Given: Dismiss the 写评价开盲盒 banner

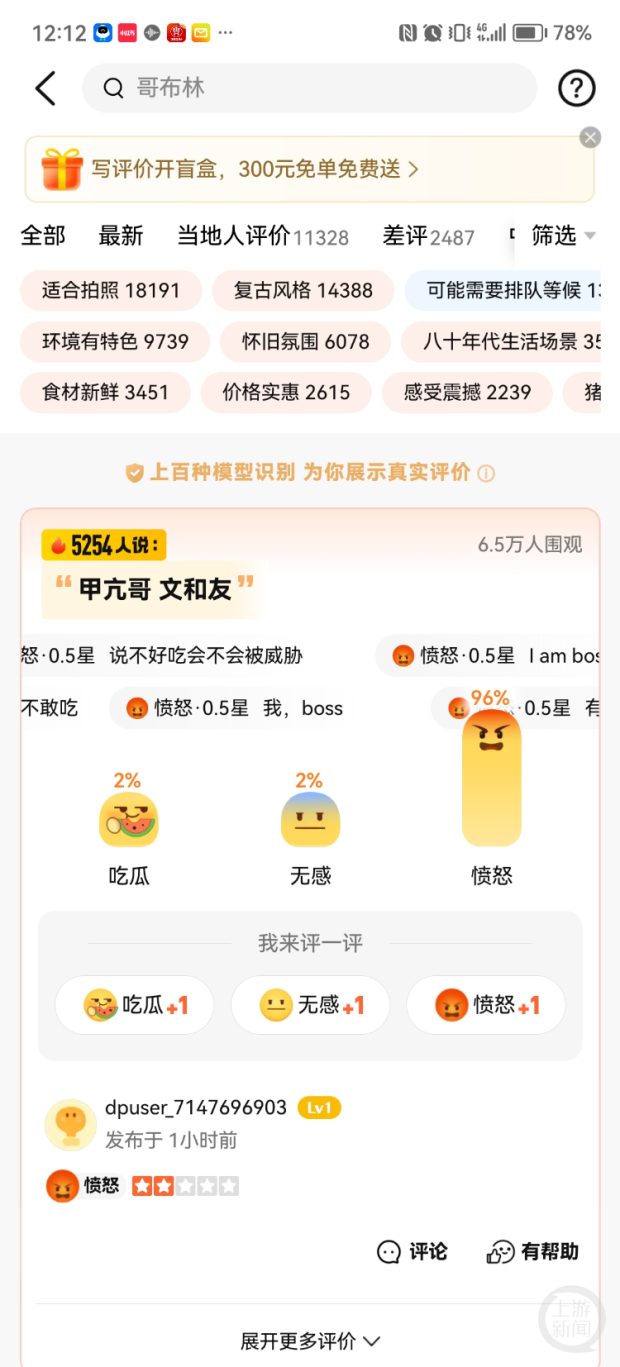Looking at the screenshot, I should 591,138.
